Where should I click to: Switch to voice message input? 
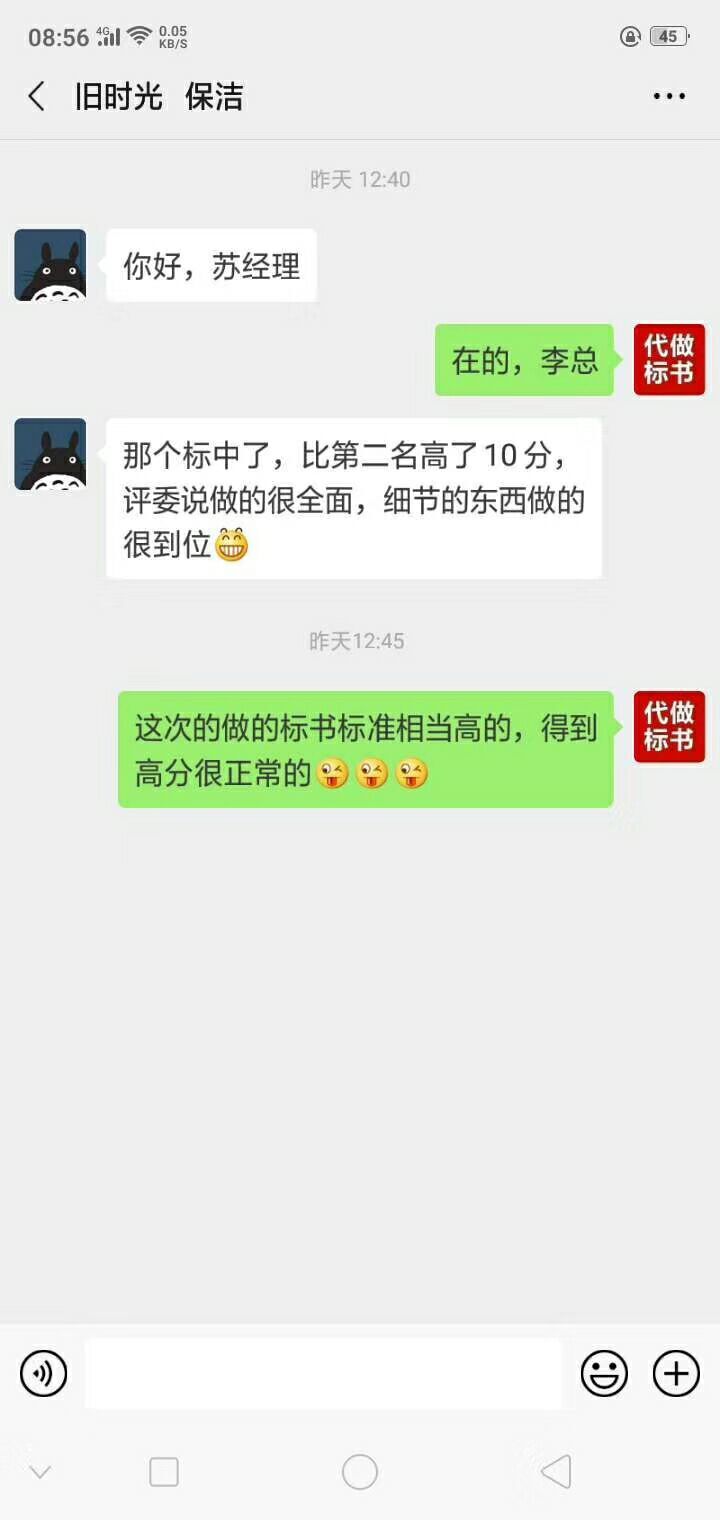click(44, 1373)
